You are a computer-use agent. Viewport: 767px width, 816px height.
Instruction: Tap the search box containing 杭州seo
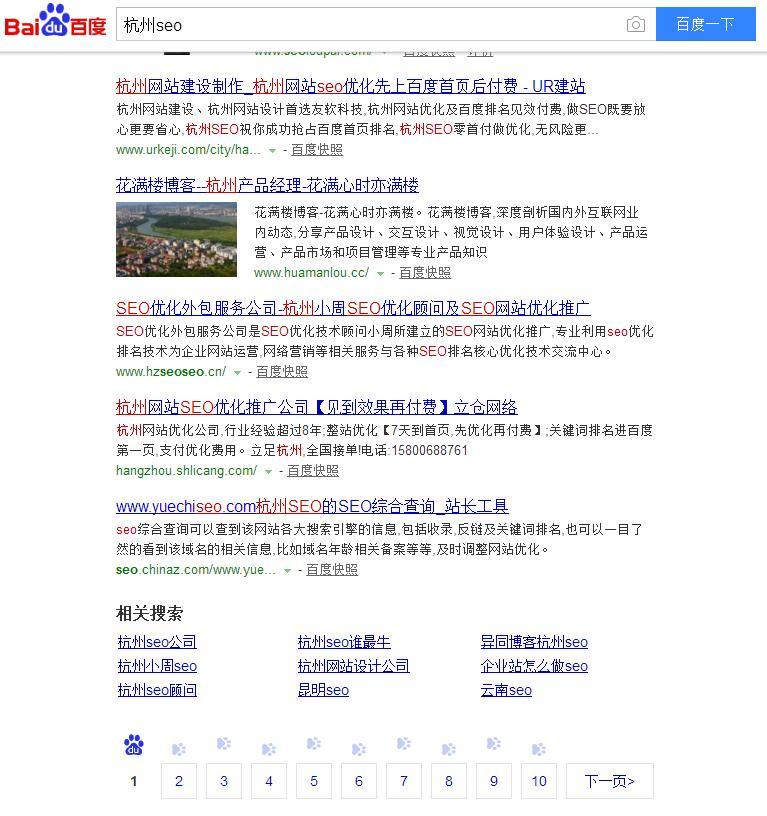370,25
